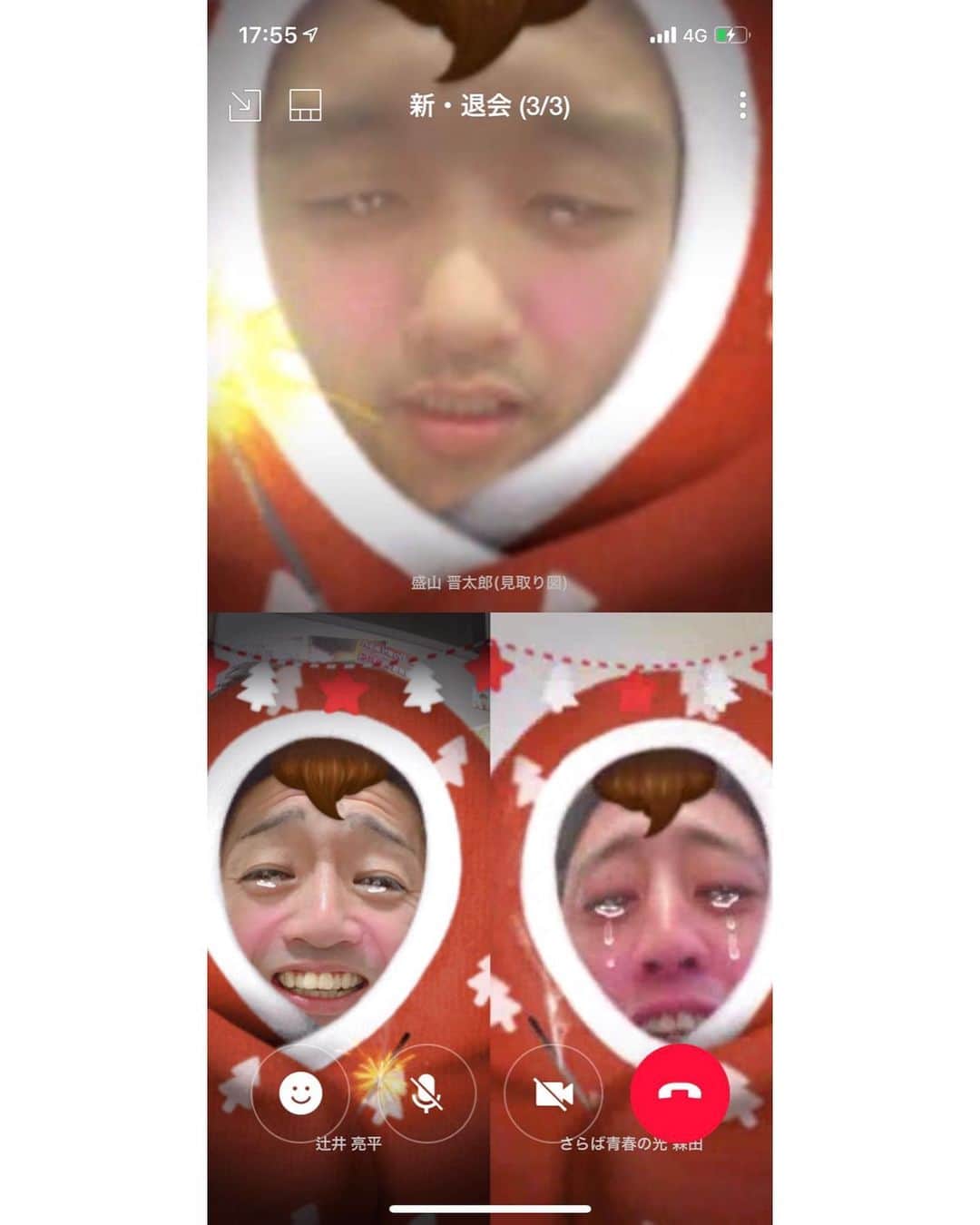Select 辻井 亮平's video tile
The width and height of the screenshot is (980, 1225).
(x=348, y=862)
